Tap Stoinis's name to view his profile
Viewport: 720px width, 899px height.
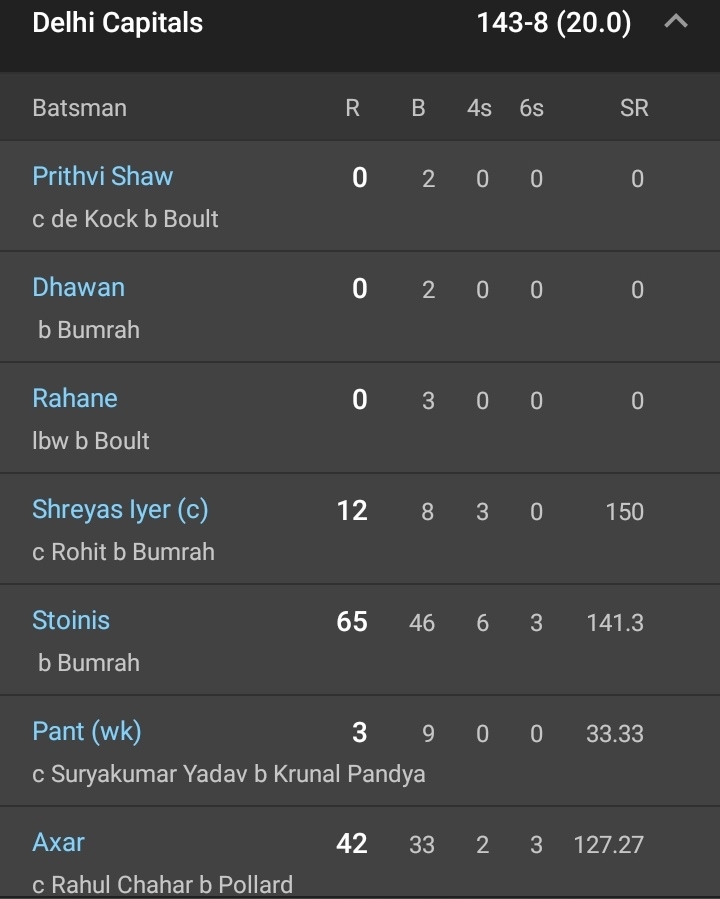point(71,620)
